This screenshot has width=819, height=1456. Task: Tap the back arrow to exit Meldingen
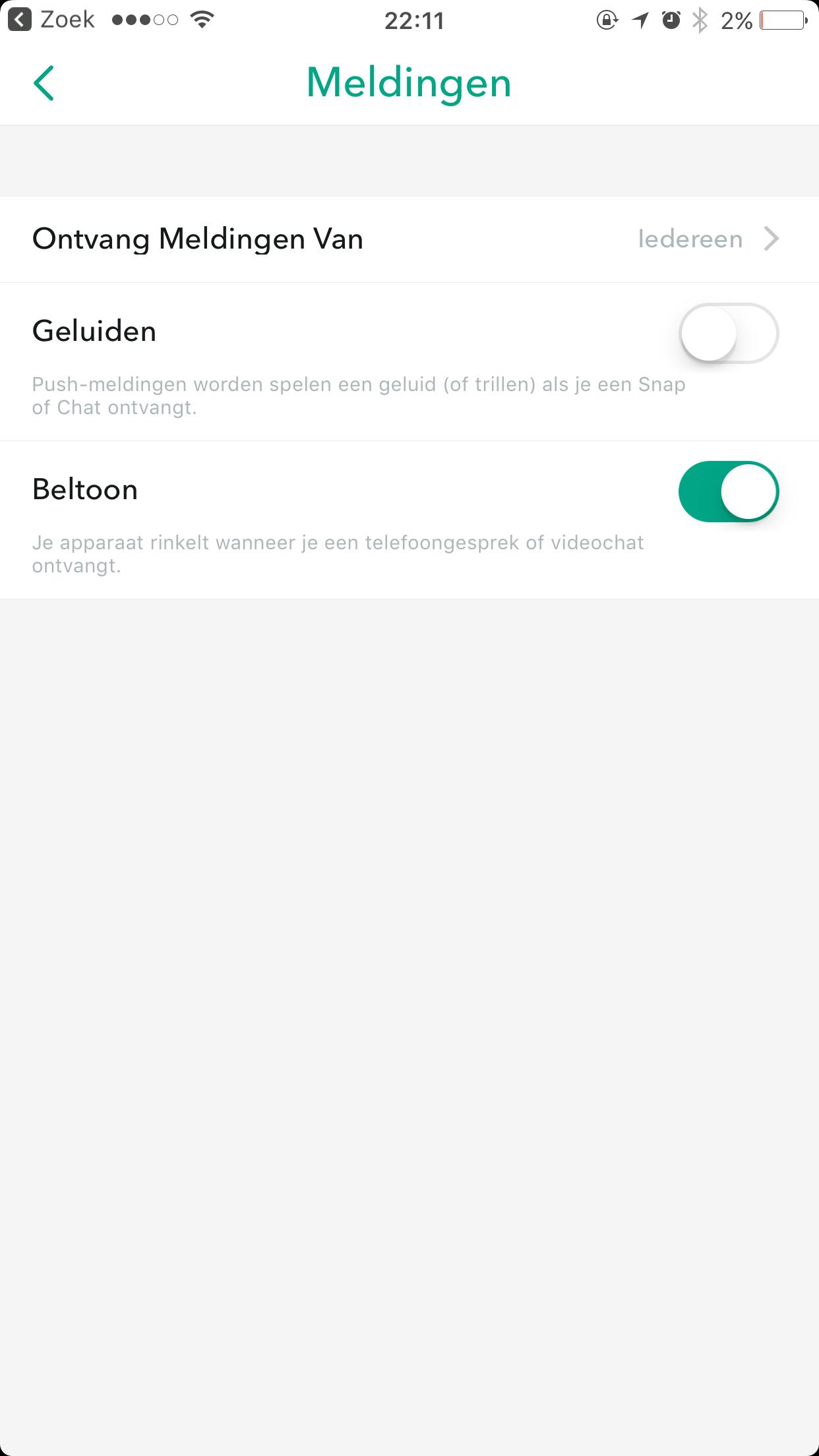tap(44, 83)
